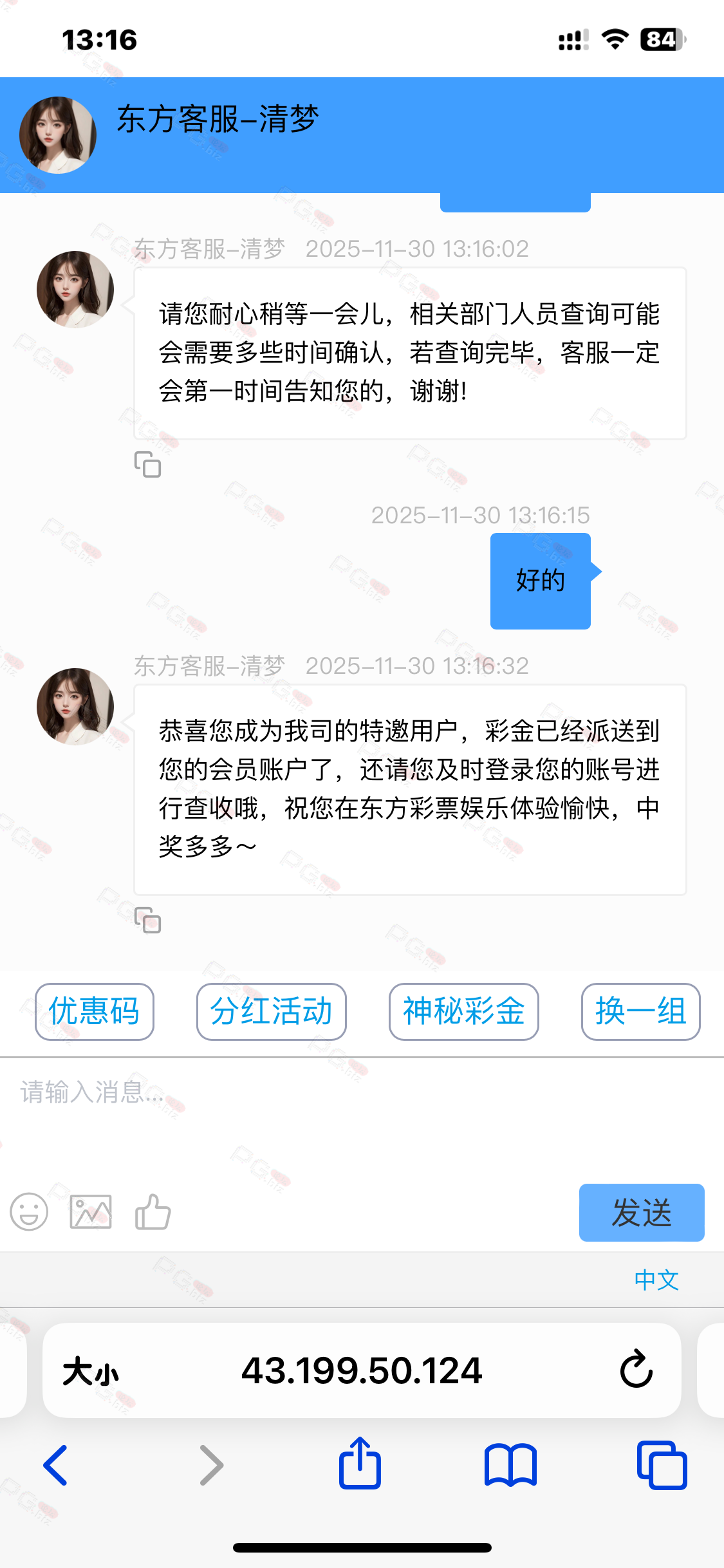Tap the thumbs-up rating icon
Image resolution: width=724 pixels, height=1568 pixels.
[153, 1212]
